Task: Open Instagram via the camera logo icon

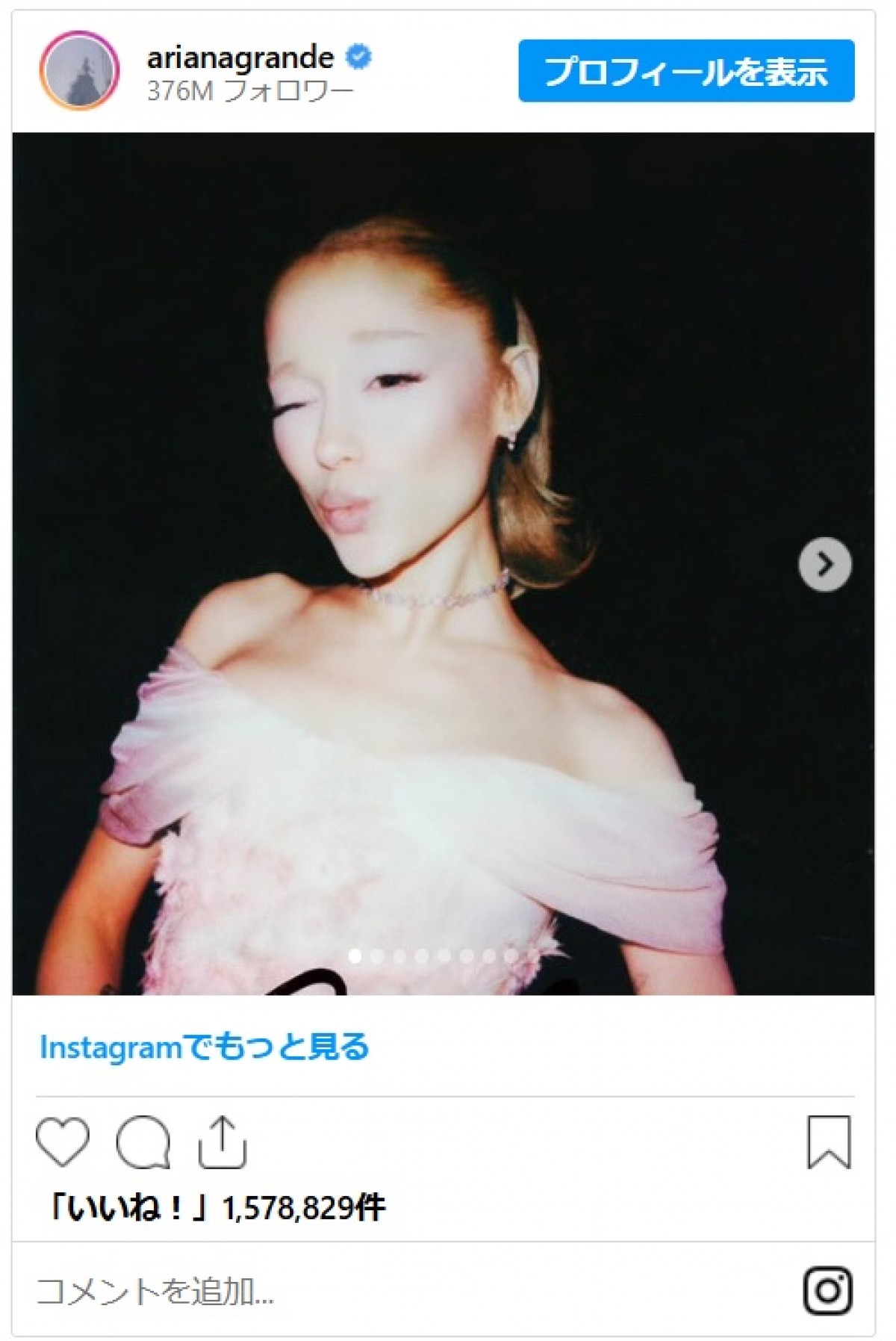Action: 828,1290
